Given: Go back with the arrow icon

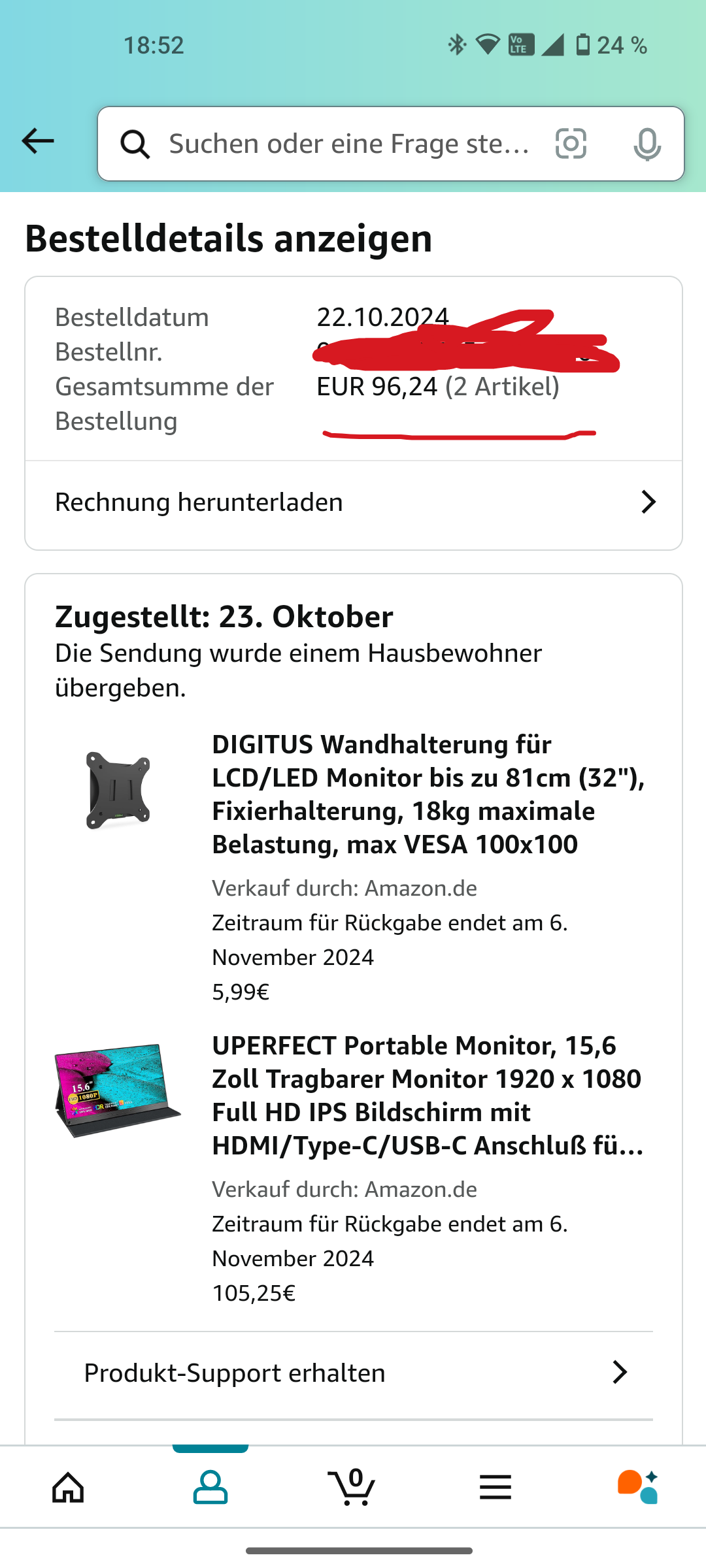Looking at the screenshot, I should point(37,141).
